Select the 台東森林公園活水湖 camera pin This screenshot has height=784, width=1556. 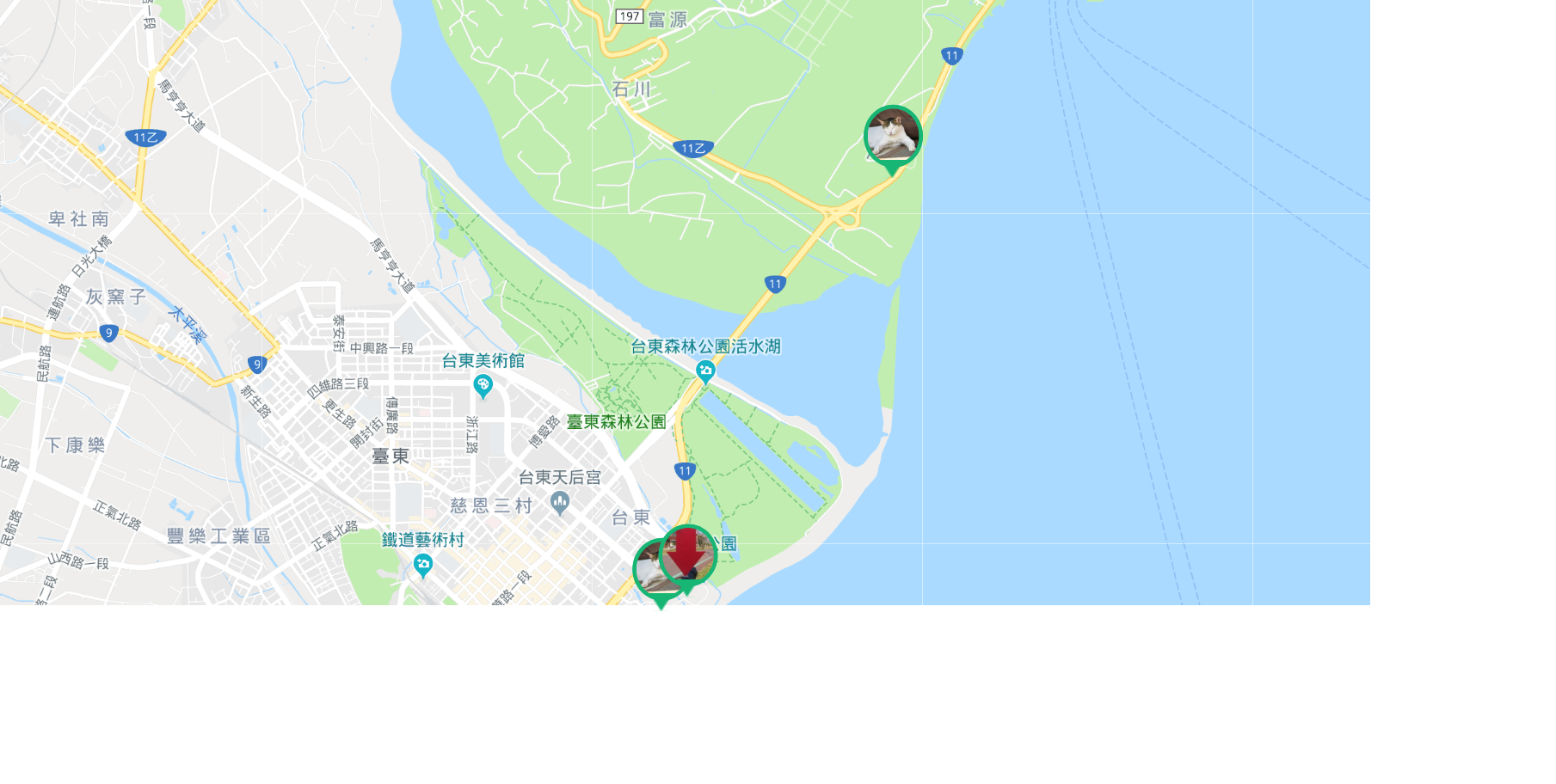pyautogui.click(x=705, y=371)
